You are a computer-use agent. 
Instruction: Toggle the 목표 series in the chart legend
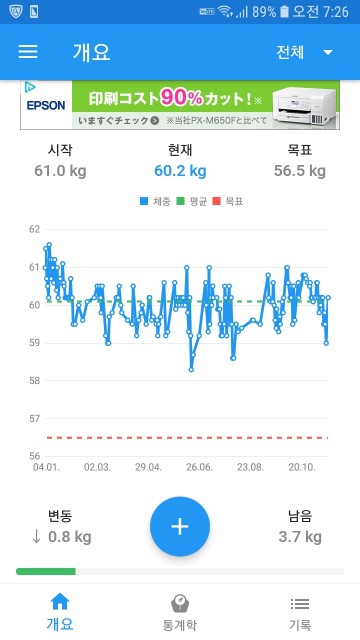[228, 201]
